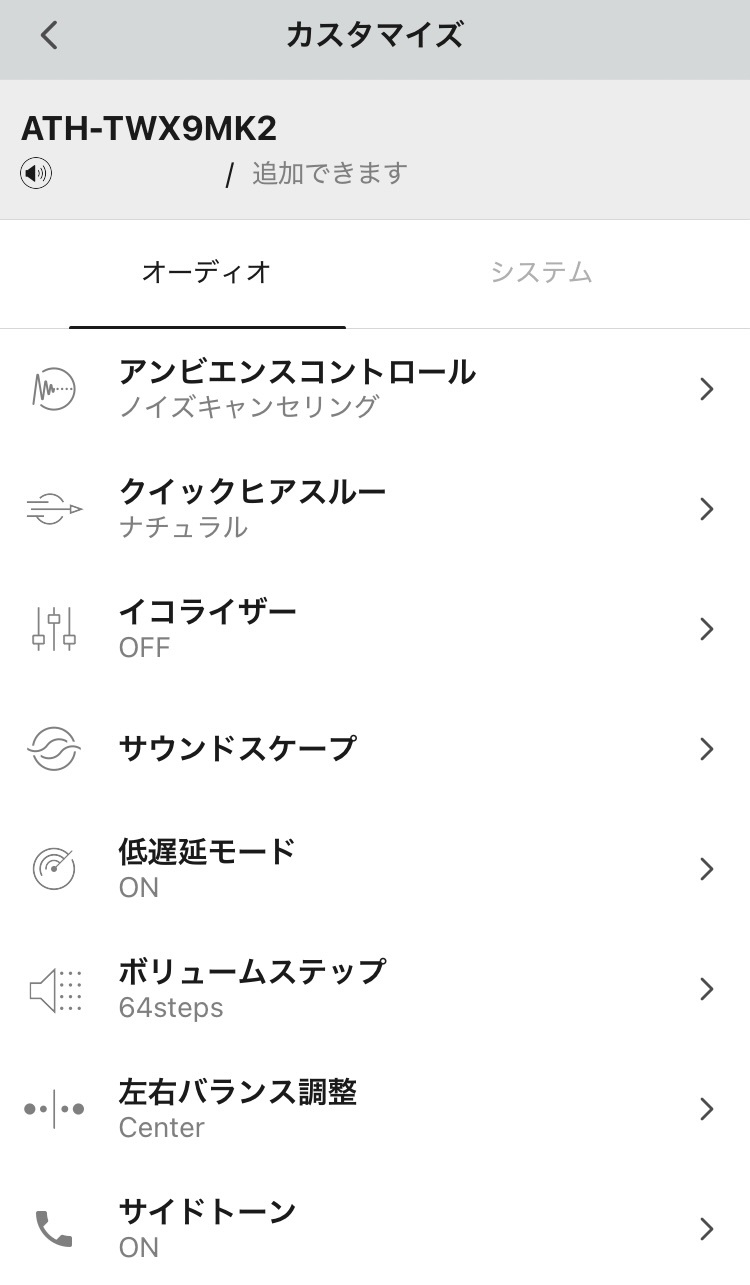Open 左右バランス調整
This screenshot has height=1285, width=750.
(375, 1109)
